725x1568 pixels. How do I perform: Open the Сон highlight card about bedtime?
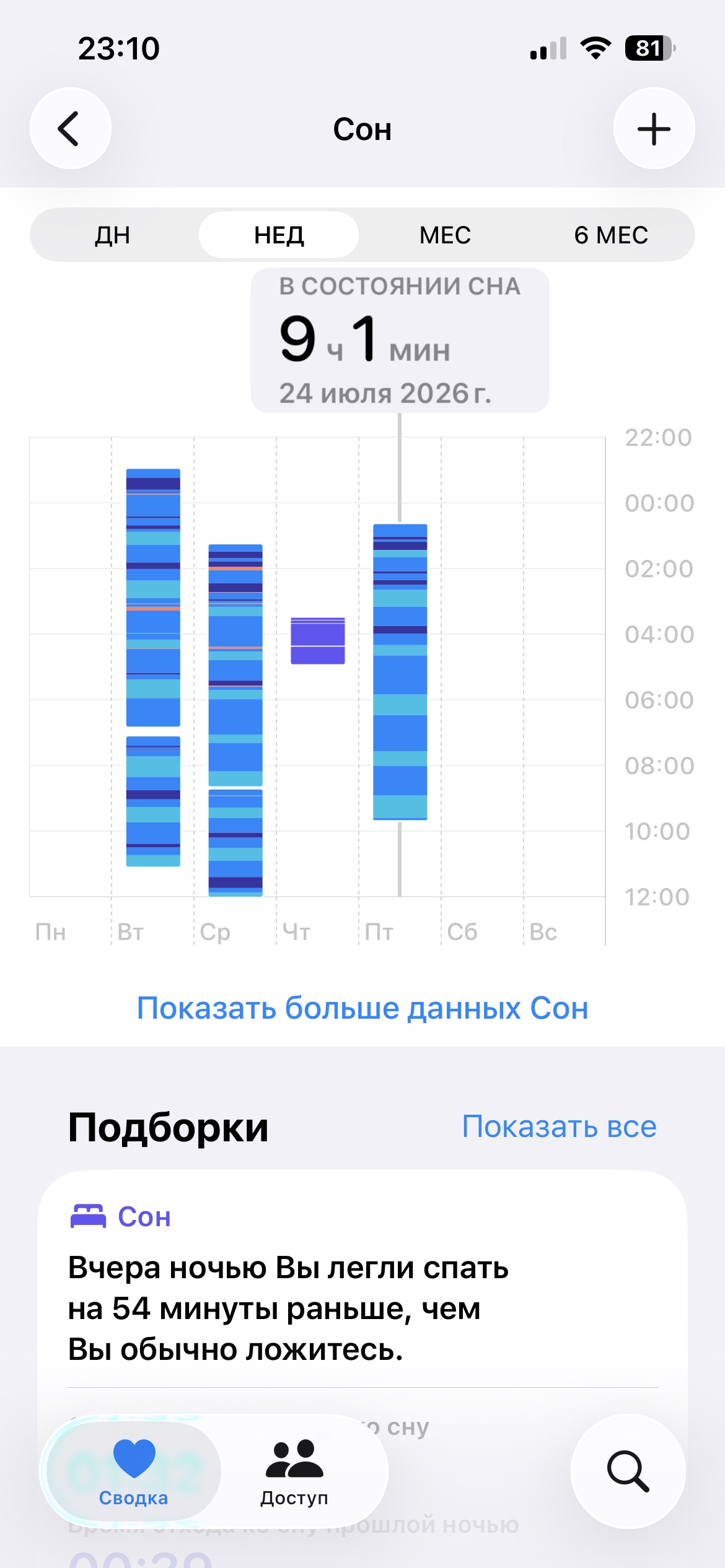(x=362, y=1282)
